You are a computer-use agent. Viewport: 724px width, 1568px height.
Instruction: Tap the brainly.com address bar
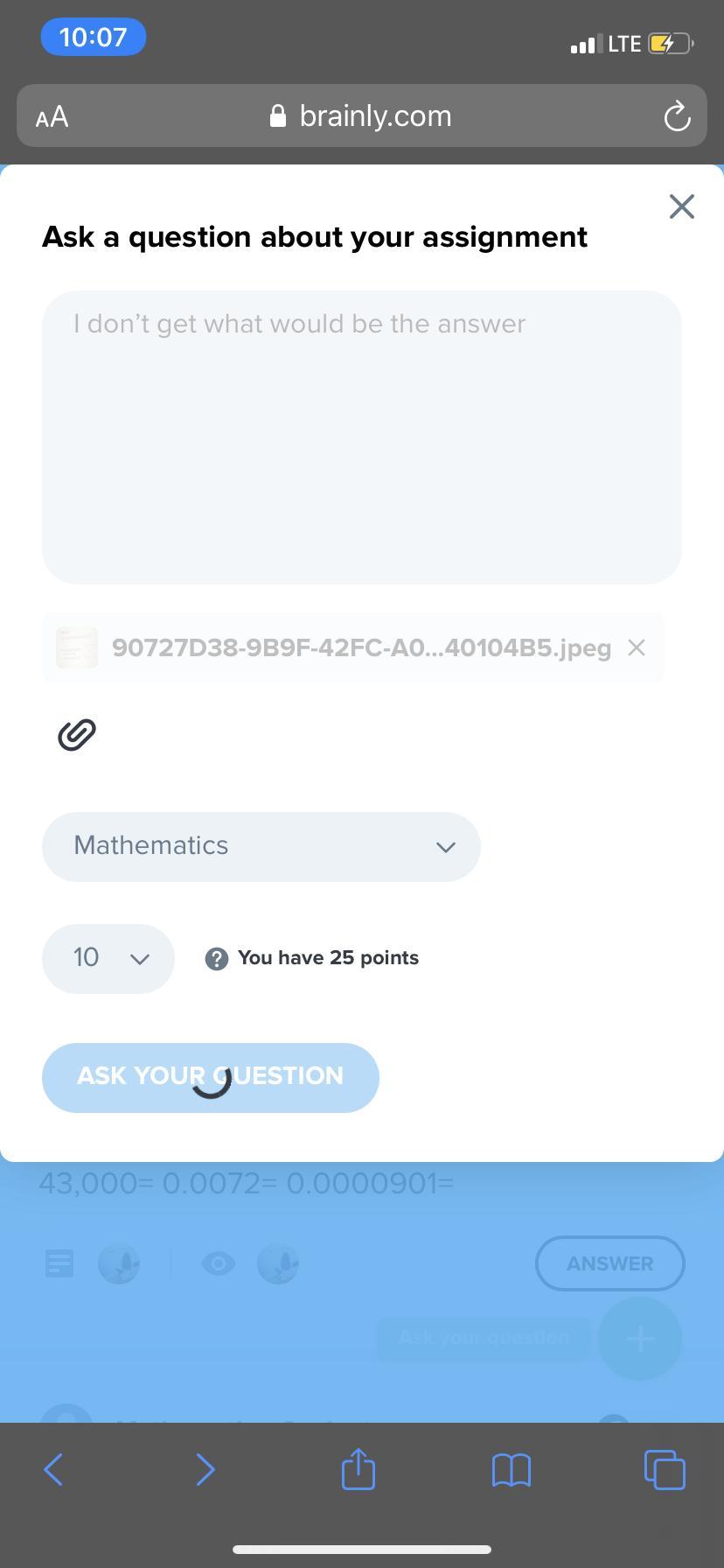point(362,116)
